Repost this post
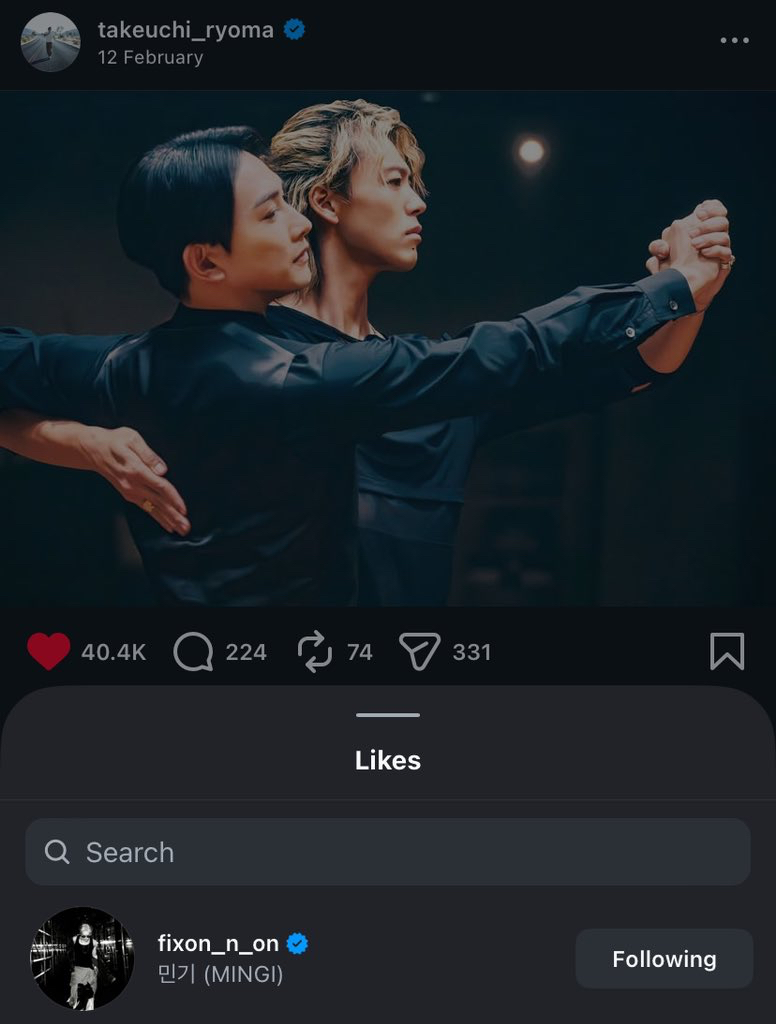Viewport: 776px width, 1024px height. (x=315, y=652)
